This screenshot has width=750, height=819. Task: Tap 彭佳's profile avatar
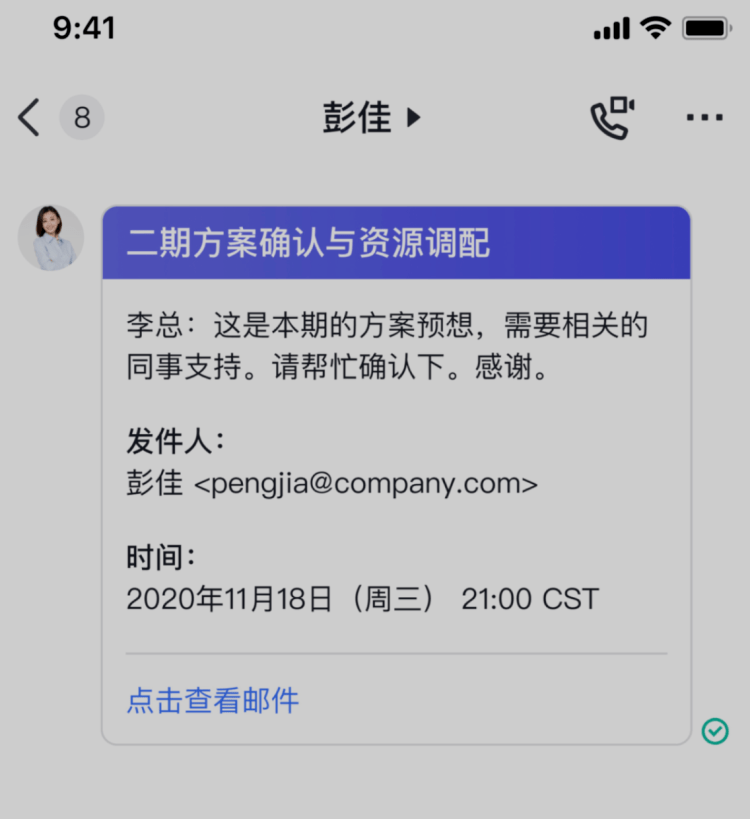pyautogui.click(x=51, y=238)
